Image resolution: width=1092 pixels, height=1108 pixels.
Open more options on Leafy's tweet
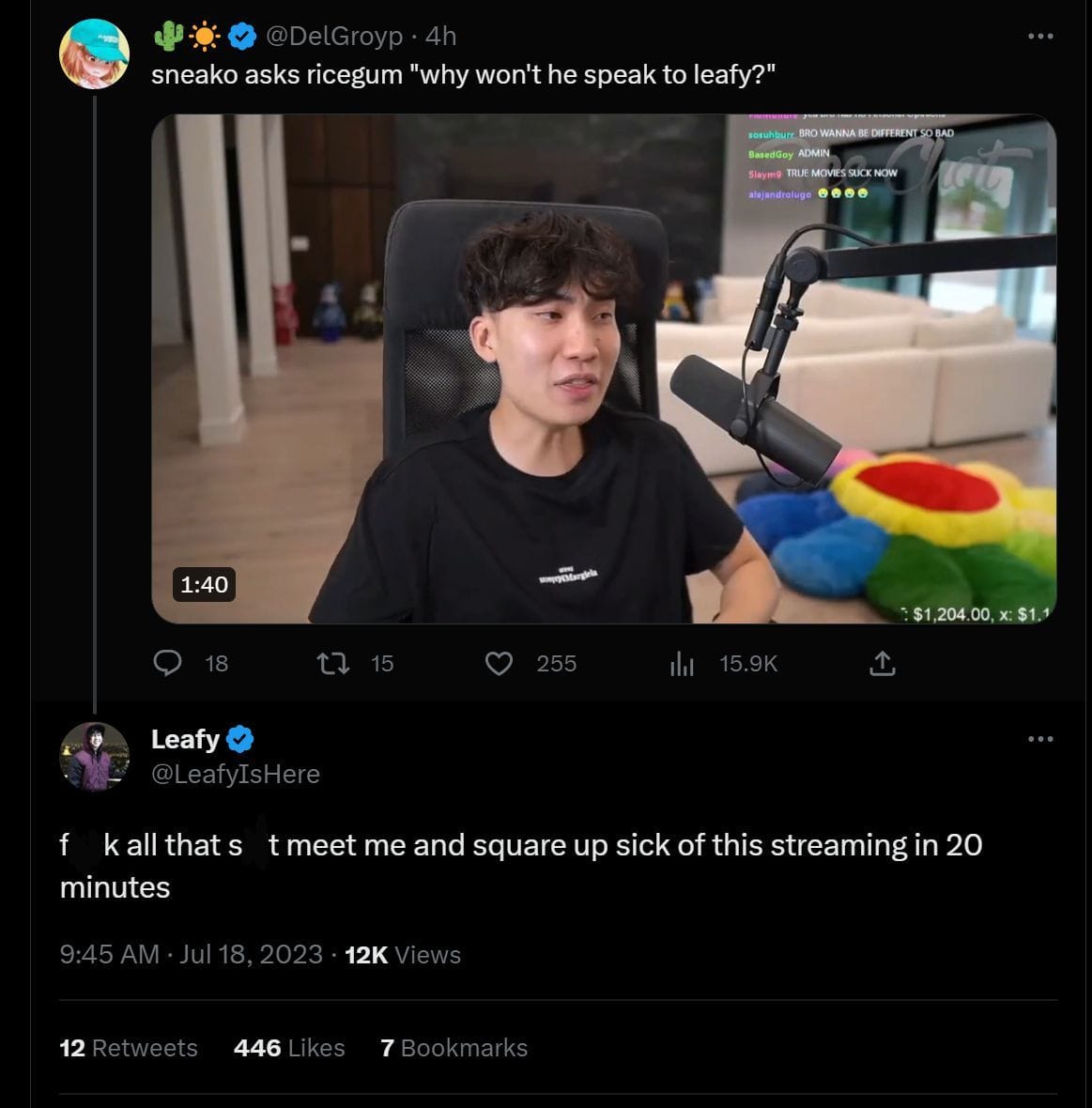pyautogui.click(x=1038, y=739)
